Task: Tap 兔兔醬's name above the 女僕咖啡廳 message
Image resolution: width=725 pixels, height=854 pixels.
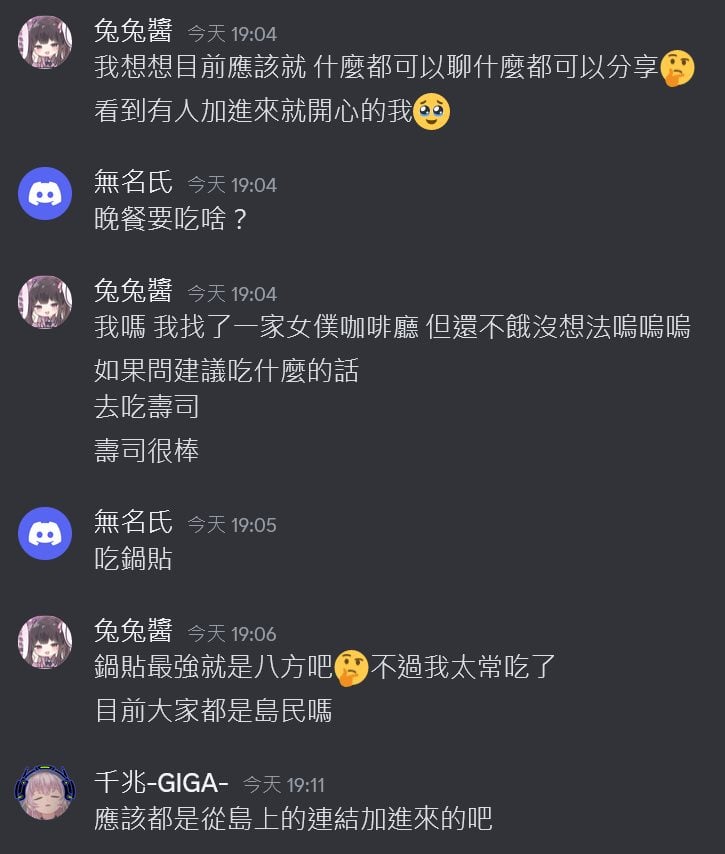Action: pos(133,292)
